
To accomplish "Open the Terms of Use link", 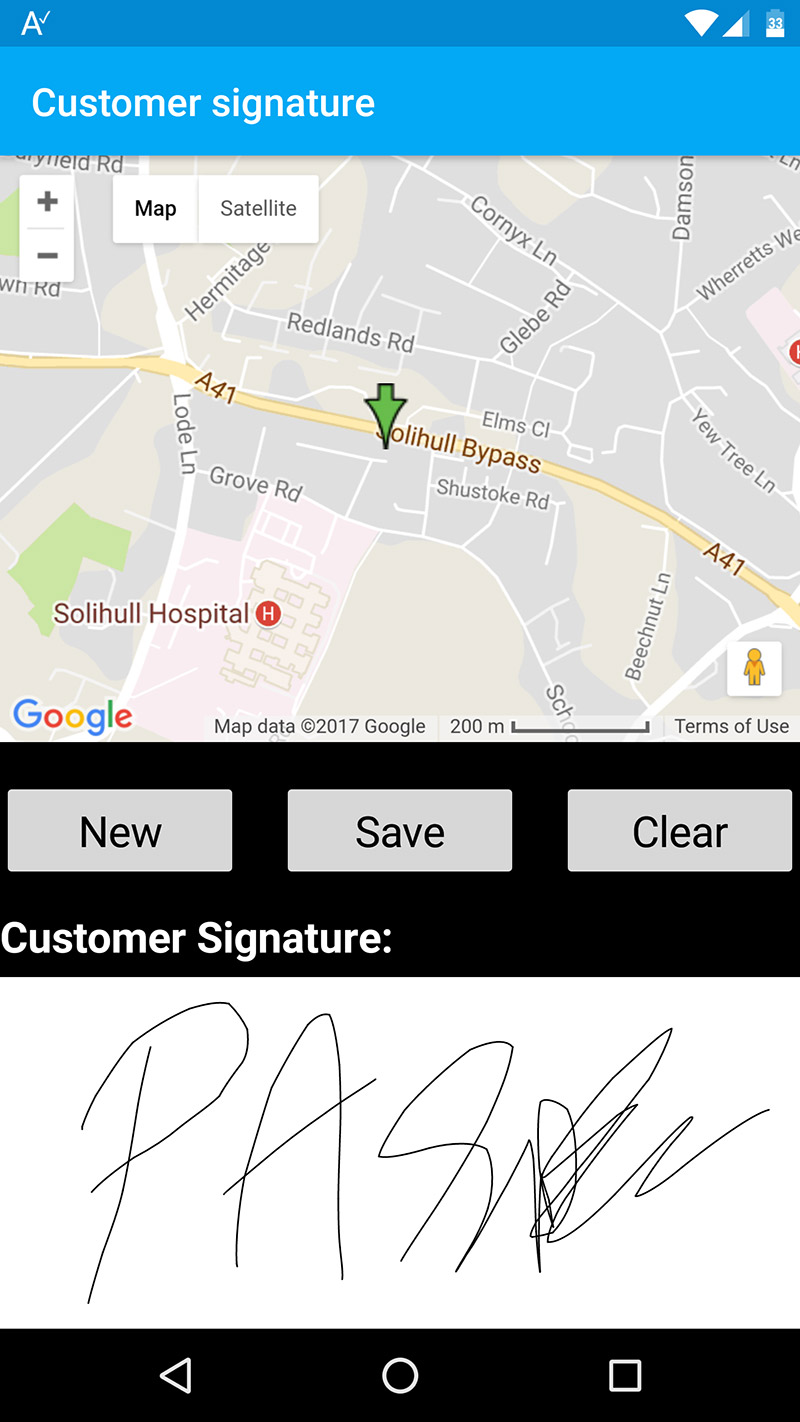I will [731, 726].
